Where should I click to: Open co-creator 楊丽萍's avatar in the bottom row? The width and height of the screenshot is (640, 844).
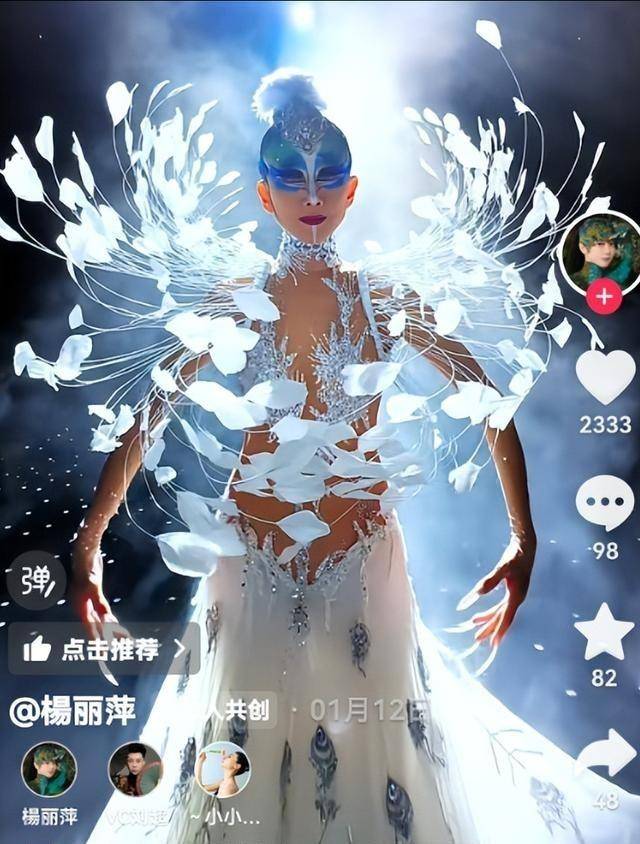click(48, 769)
